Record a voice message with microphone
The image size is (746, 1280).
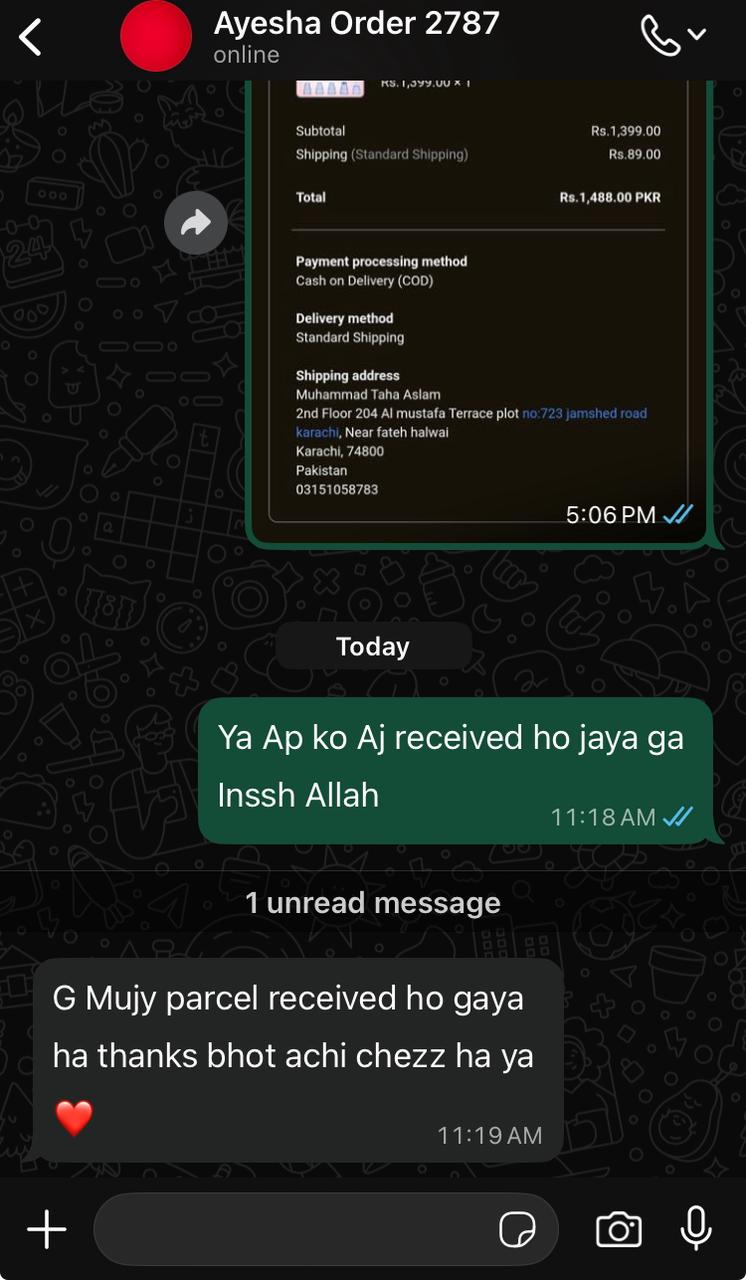pos(696,1229)
